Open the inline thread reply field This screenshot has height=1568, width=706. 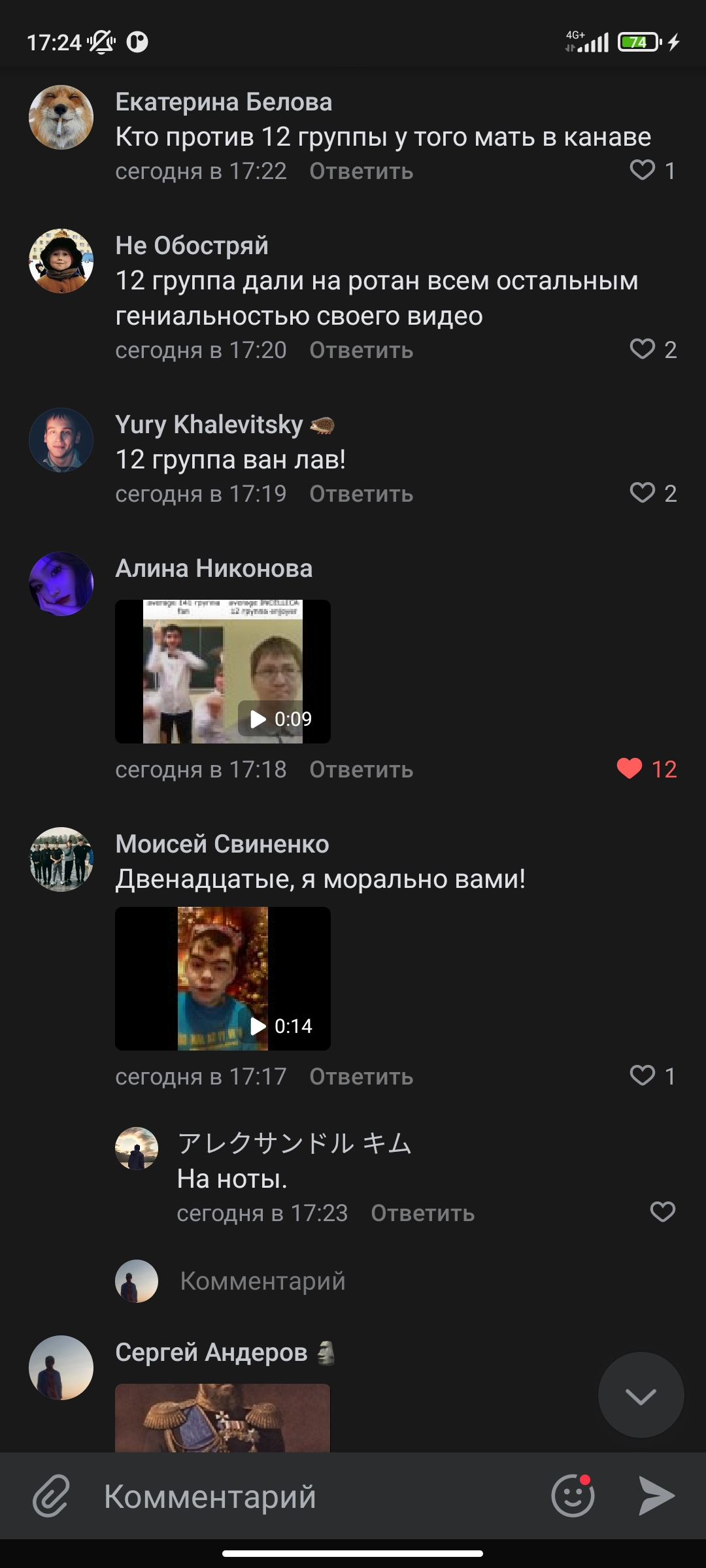(263, 1282)
